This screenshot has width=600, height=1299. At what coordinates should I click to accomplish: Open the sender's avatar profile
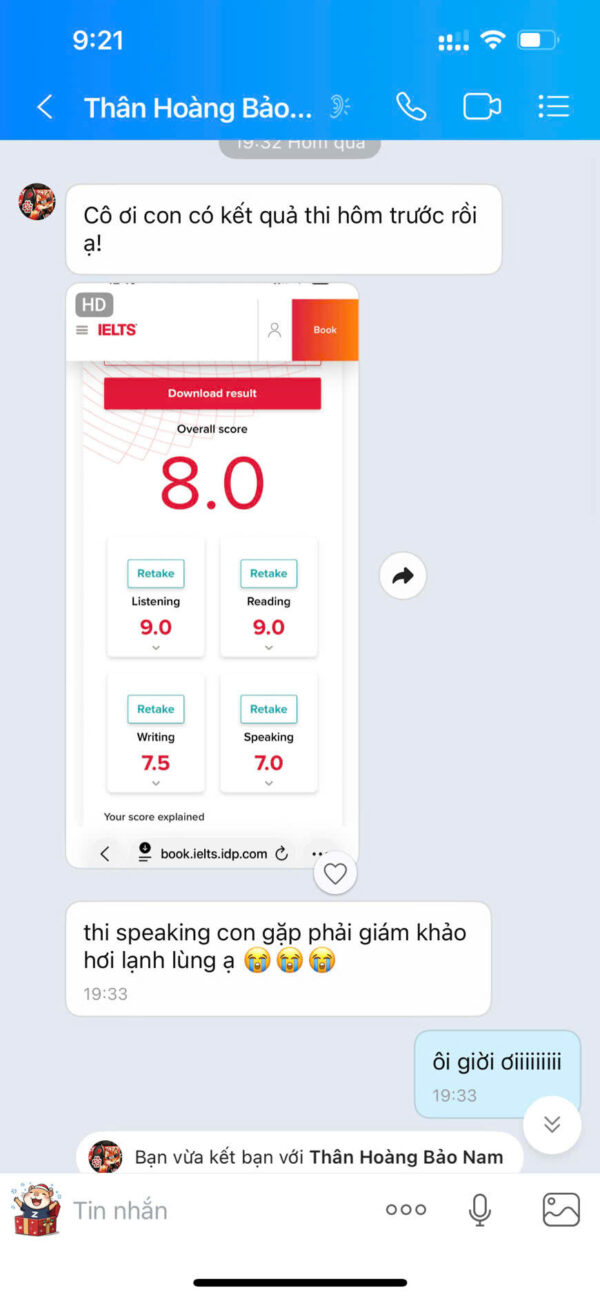[x=37, y=202]
